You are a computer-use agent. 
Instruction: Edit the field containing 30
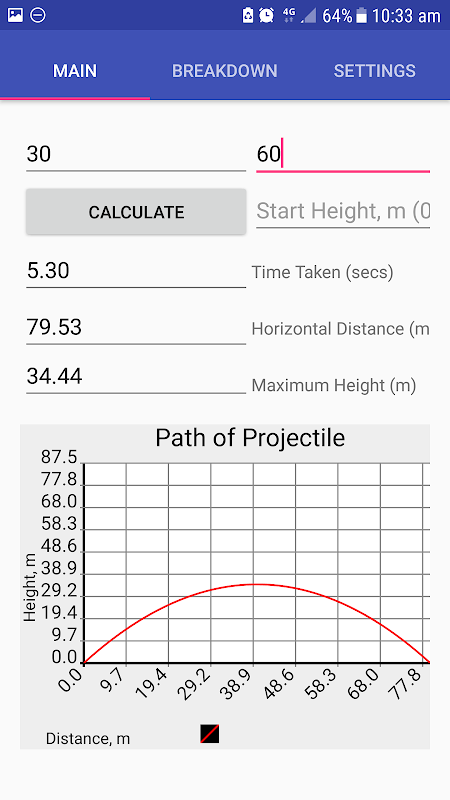[136, 154]
